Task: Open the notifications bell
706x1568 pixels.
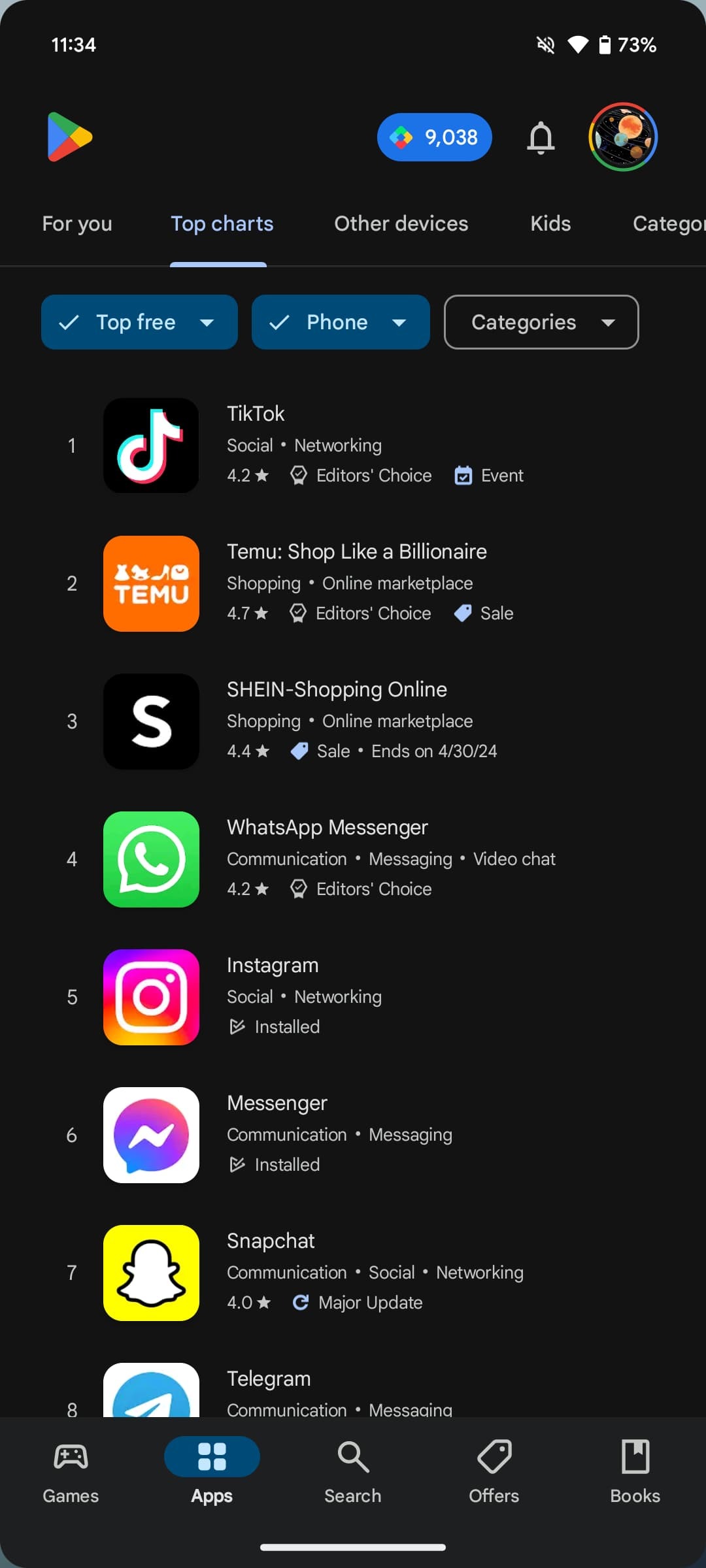Action: (541, 138)
